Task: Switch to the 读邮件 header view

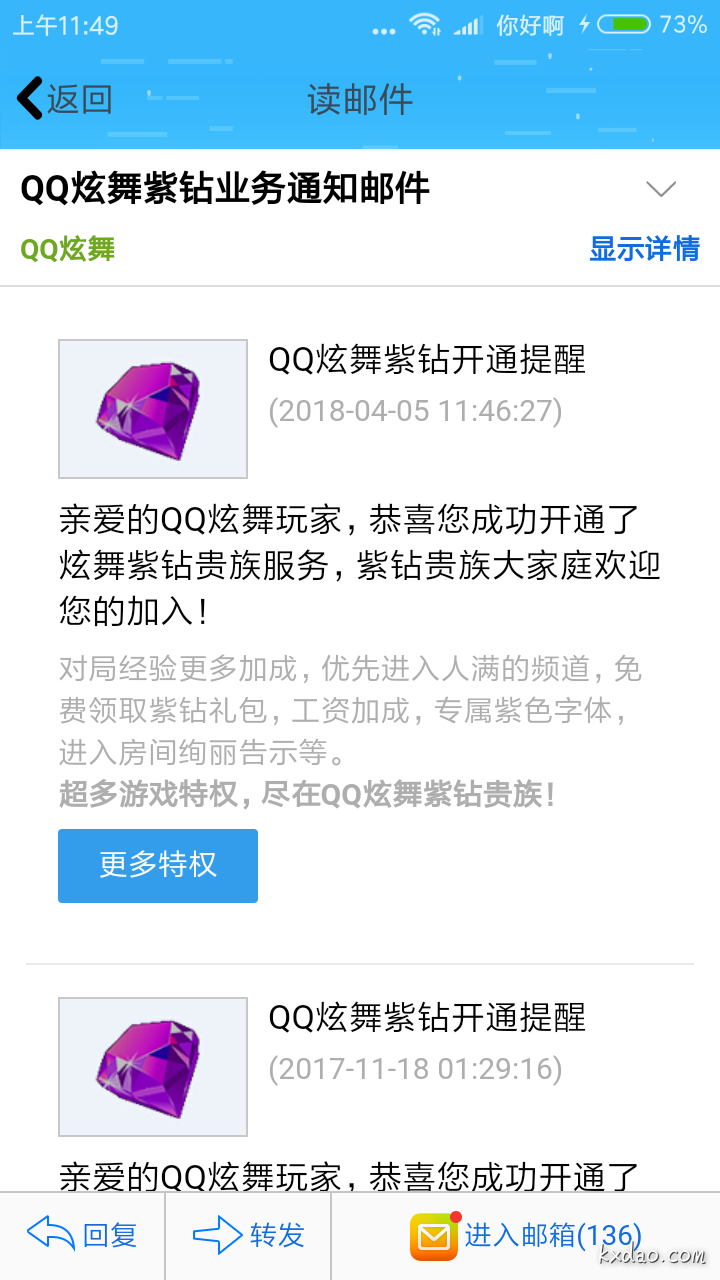Action: pyautogui.click(x=360, y=99)
